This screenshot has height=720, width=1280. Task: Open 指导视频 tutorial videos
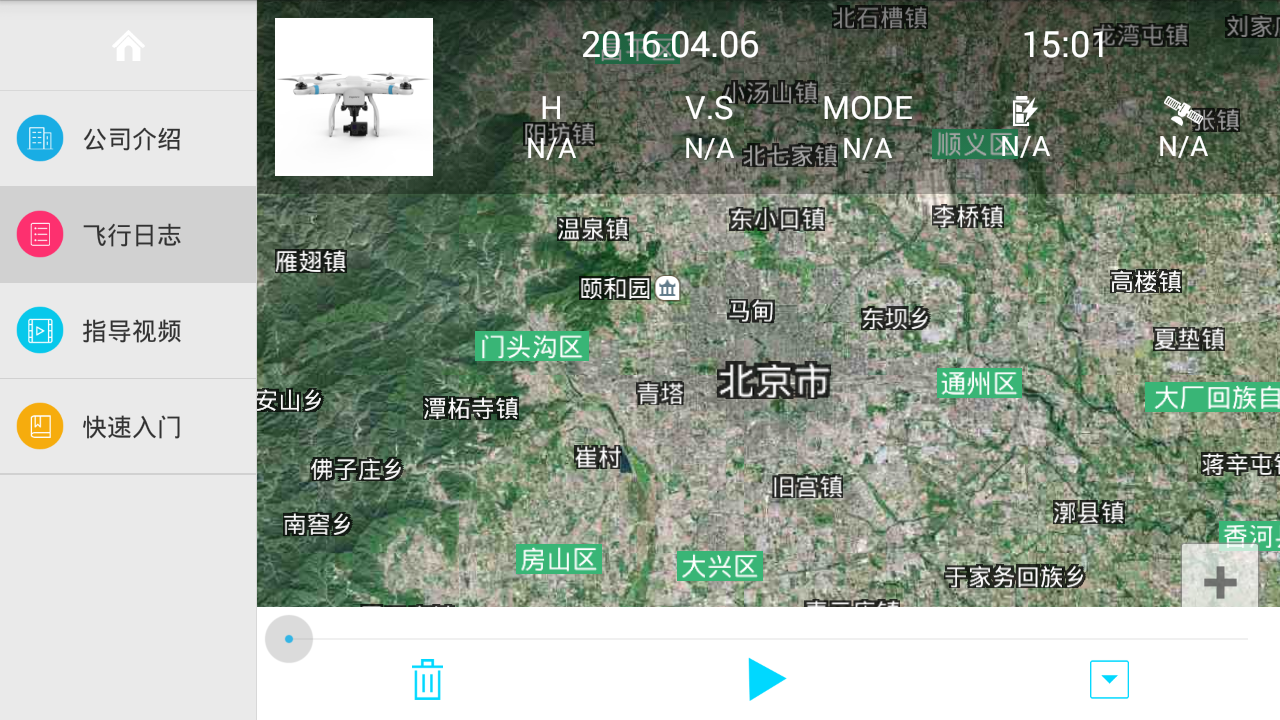pos(128,331)
